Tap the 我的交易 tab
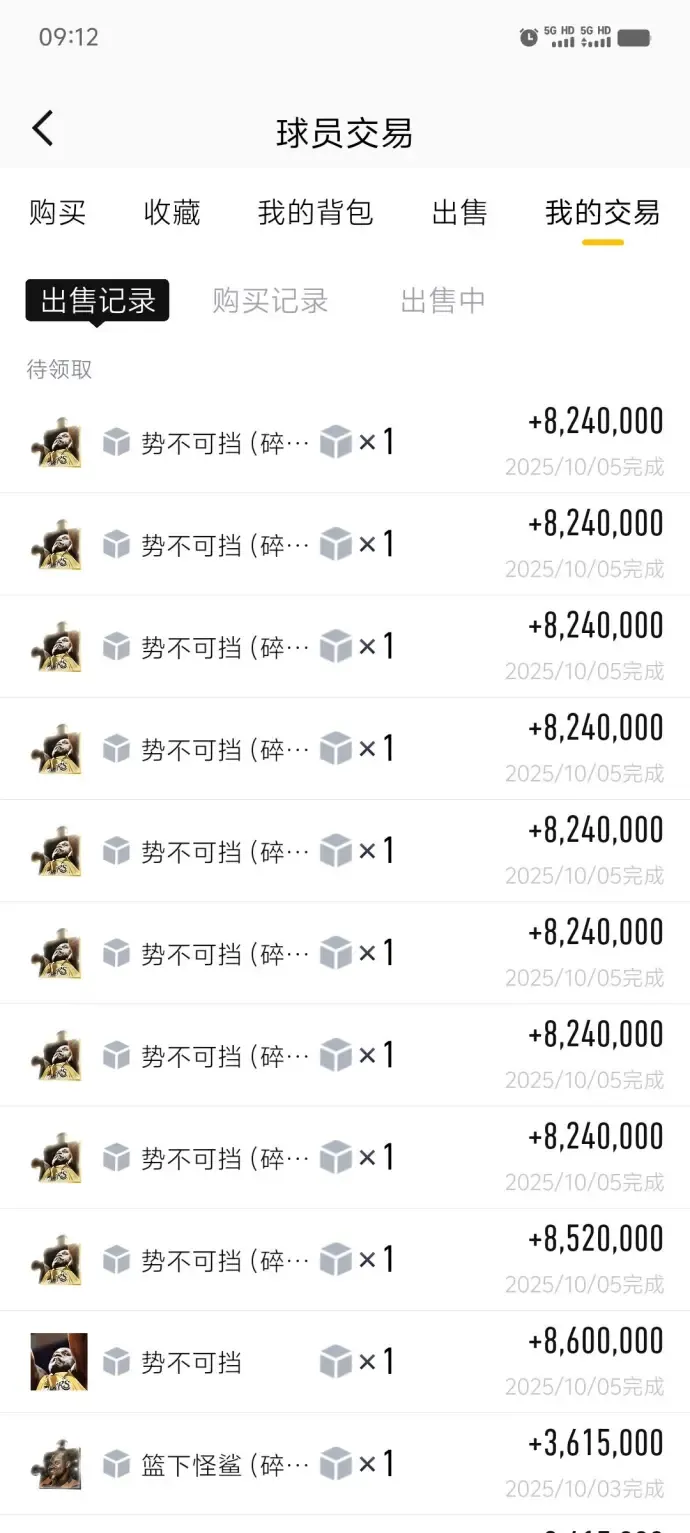The image size is (690, 1533). (602, 213)
